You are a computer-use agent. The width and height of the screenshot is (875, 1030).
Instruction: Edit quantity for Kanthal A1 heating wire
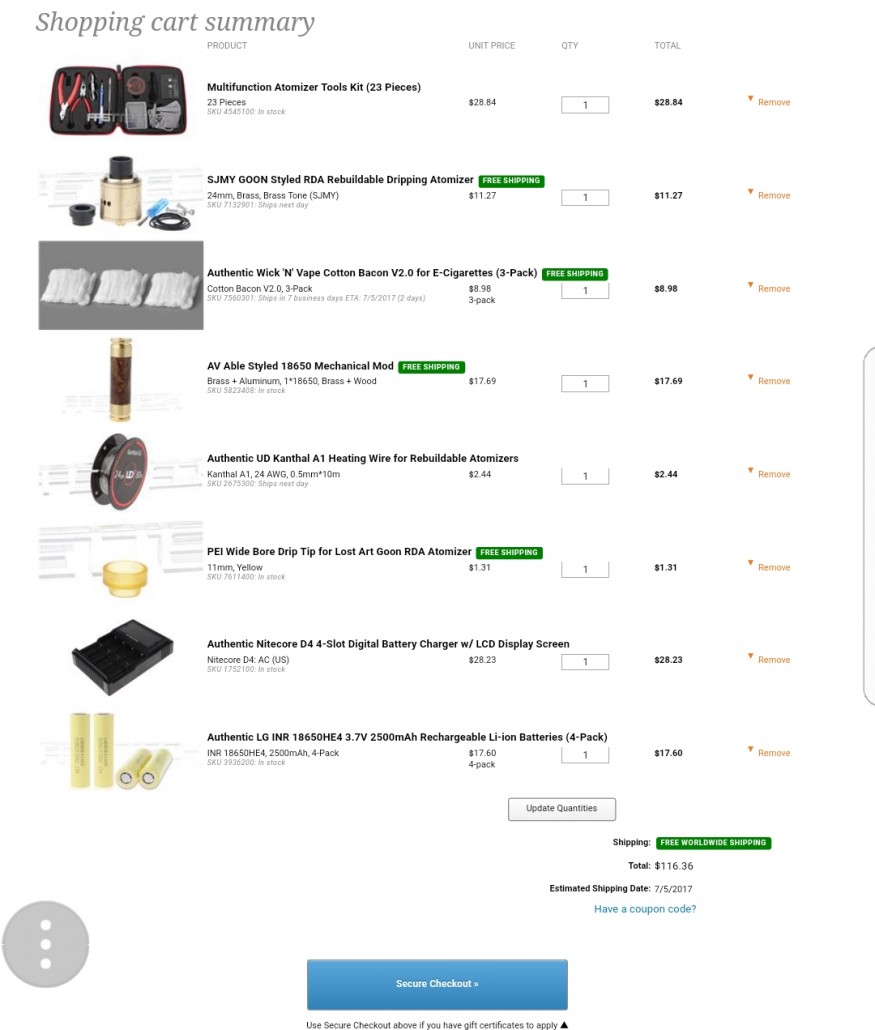coord(585,476)
